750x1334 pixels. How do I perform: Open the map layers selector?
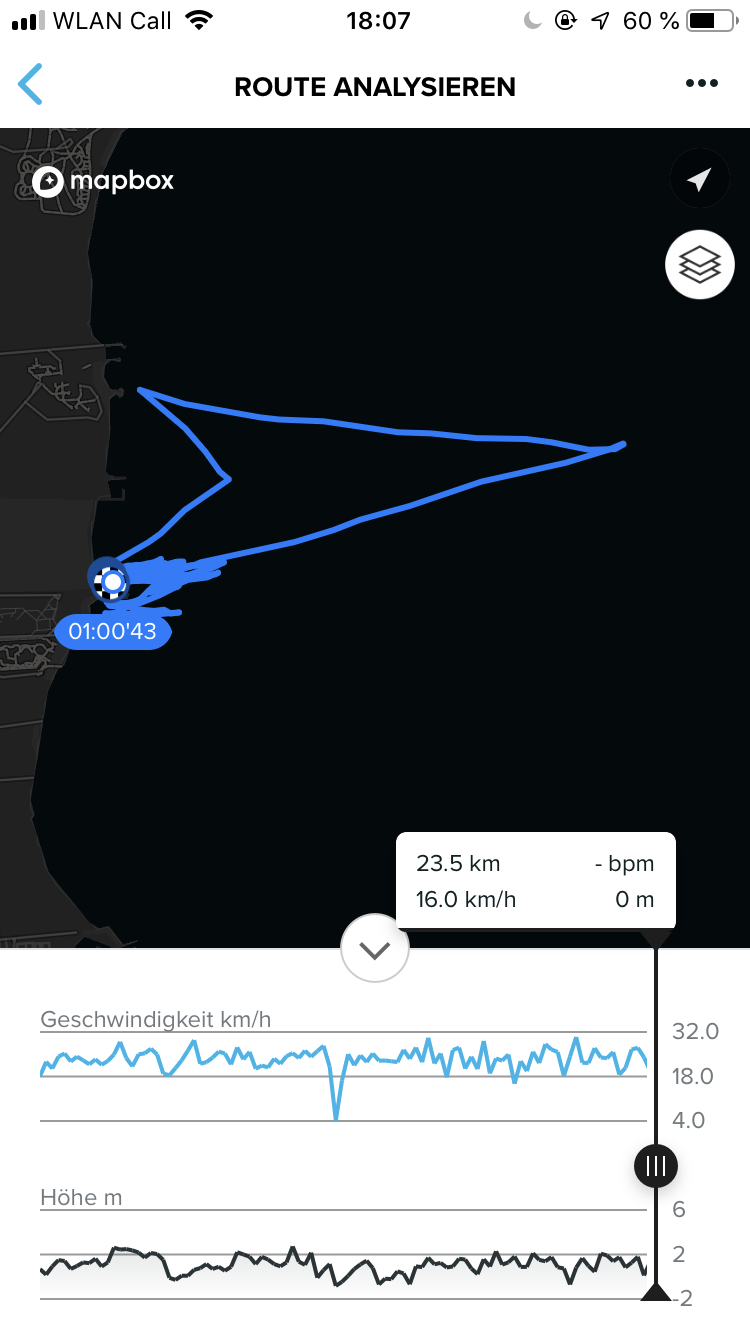click(699, 265)
